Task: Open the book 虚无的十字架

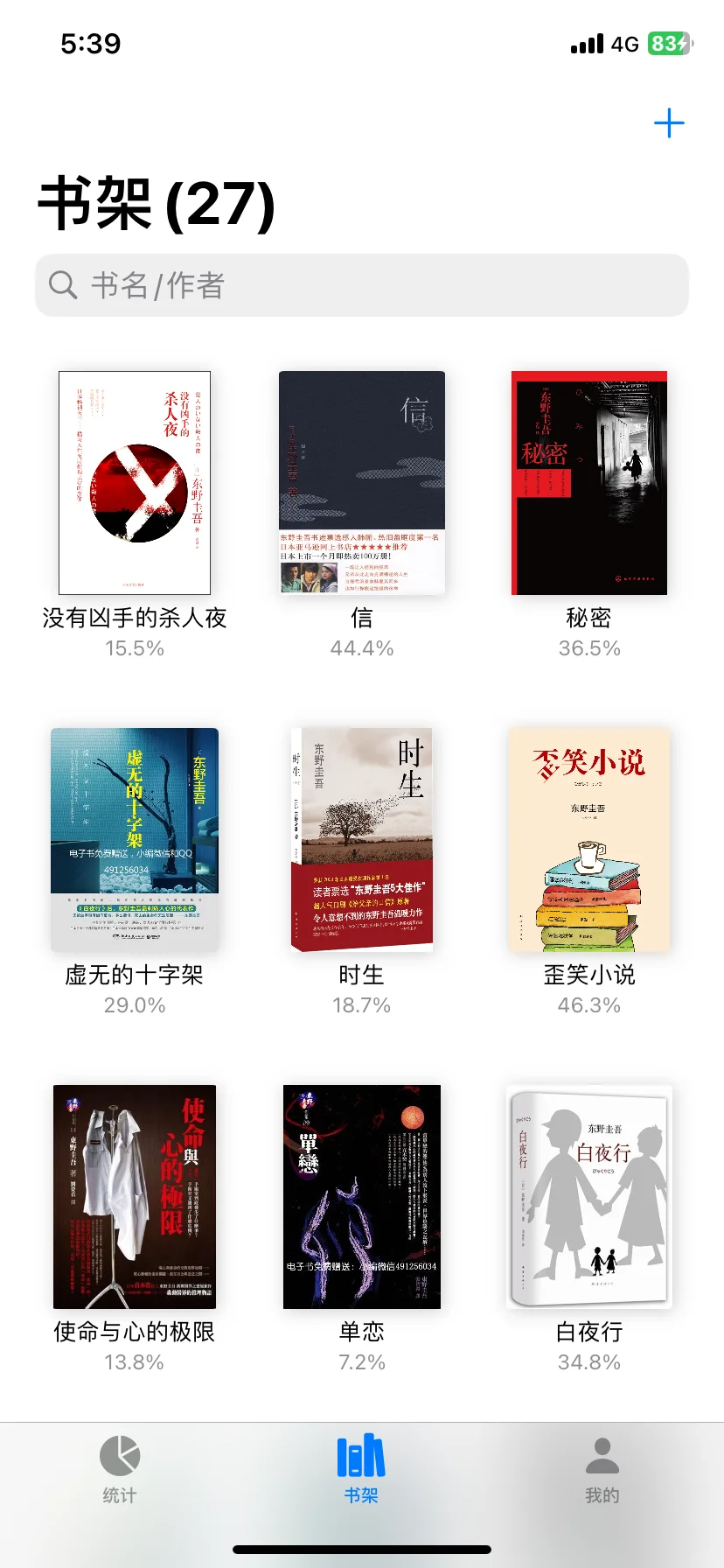Action: (x=135, y=840)
